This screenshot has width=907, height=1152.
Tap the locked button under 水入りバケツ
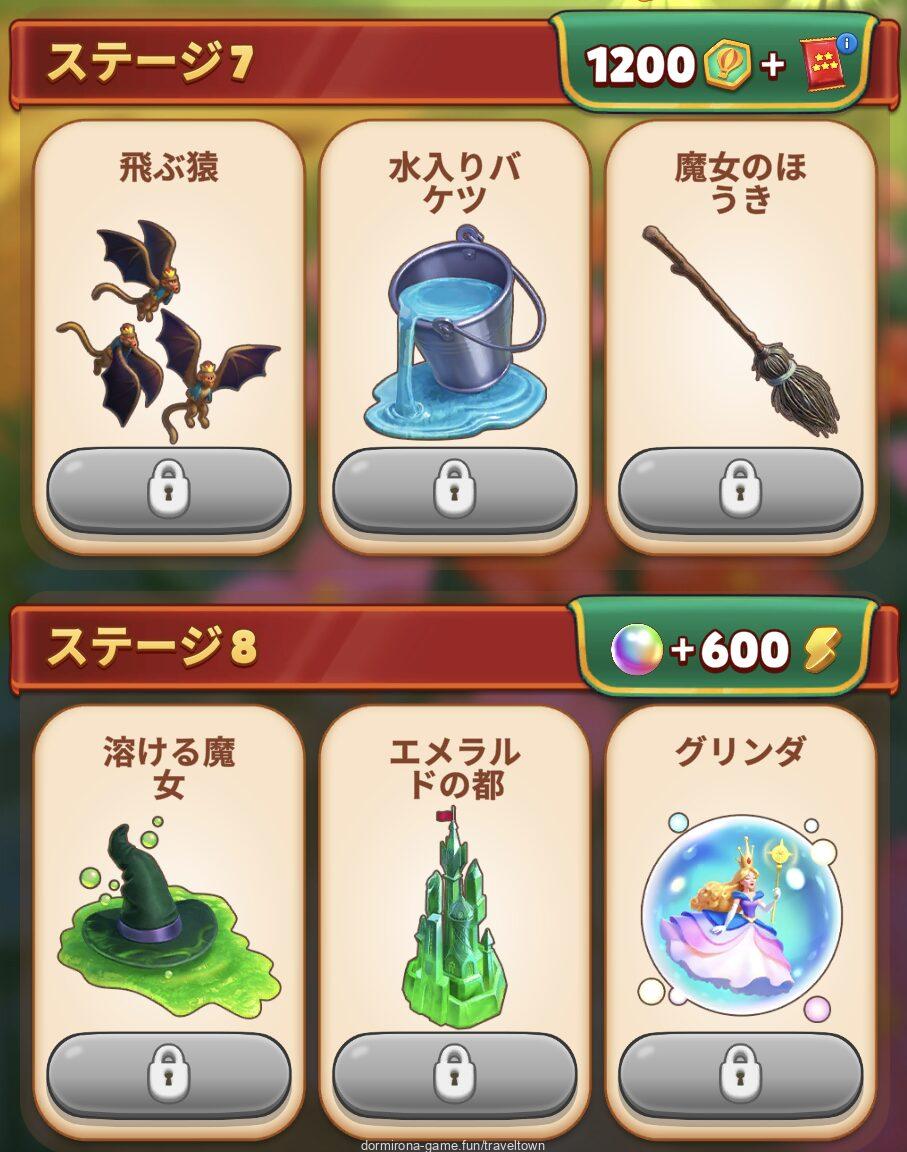pos(454,491)
